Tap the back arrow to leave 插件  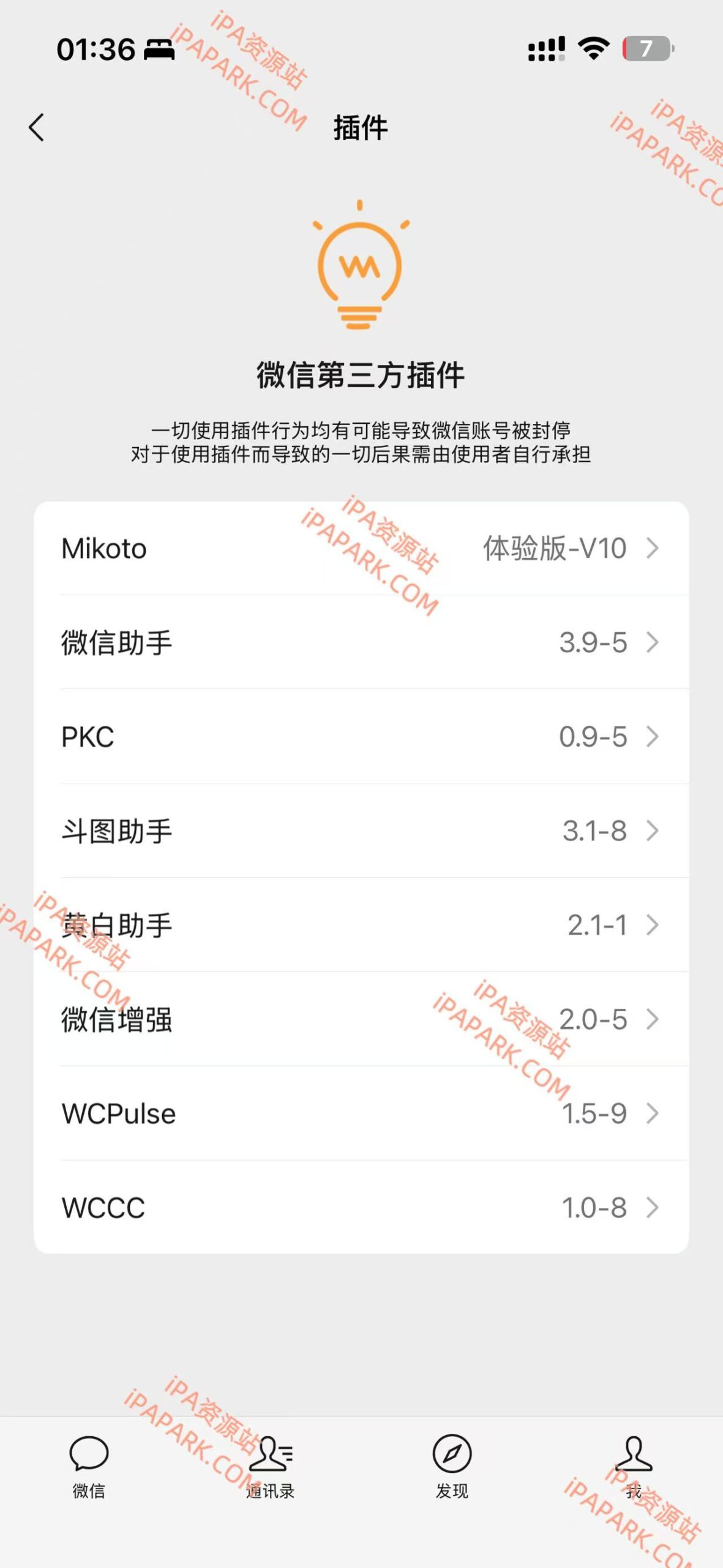point(37,127)
